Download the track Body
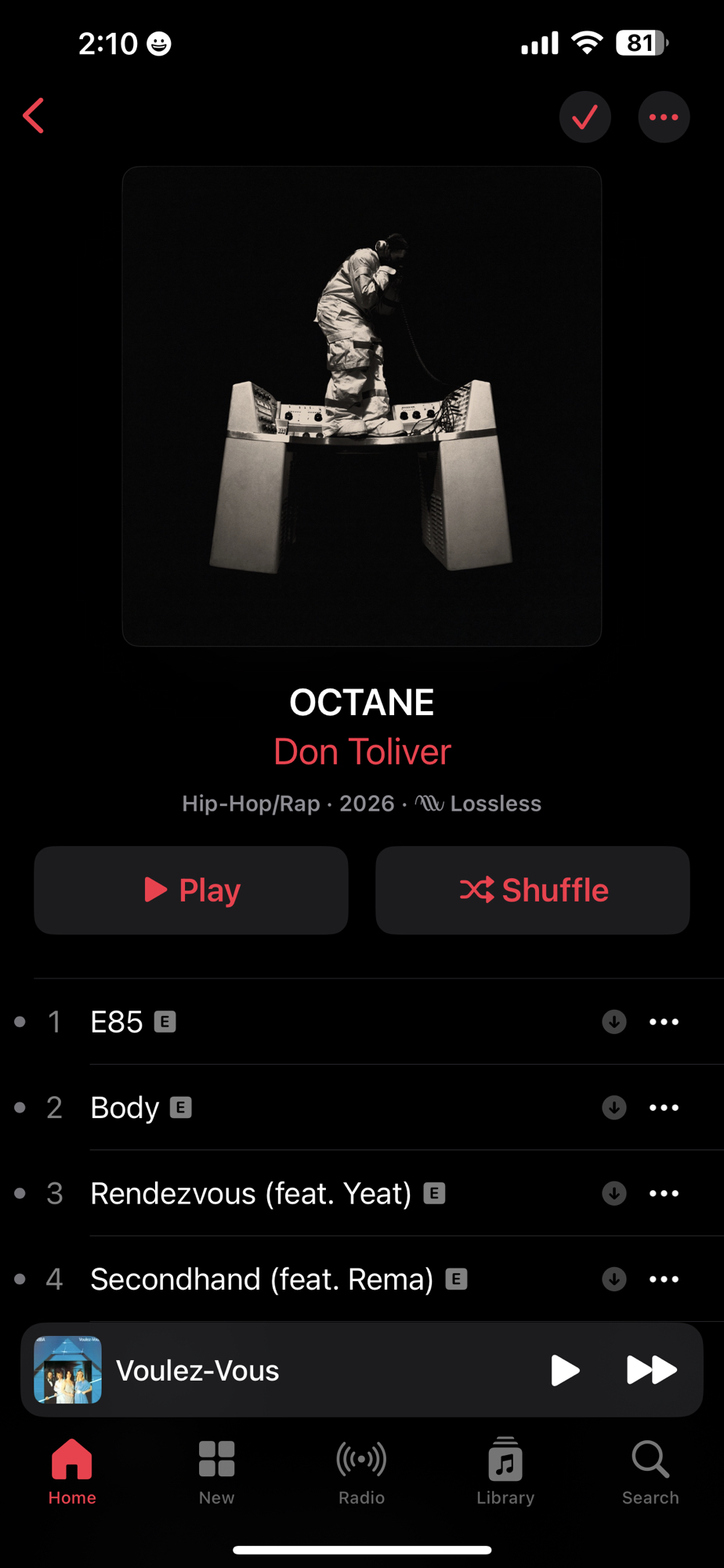724x1568 pixels. (614, 1108)
